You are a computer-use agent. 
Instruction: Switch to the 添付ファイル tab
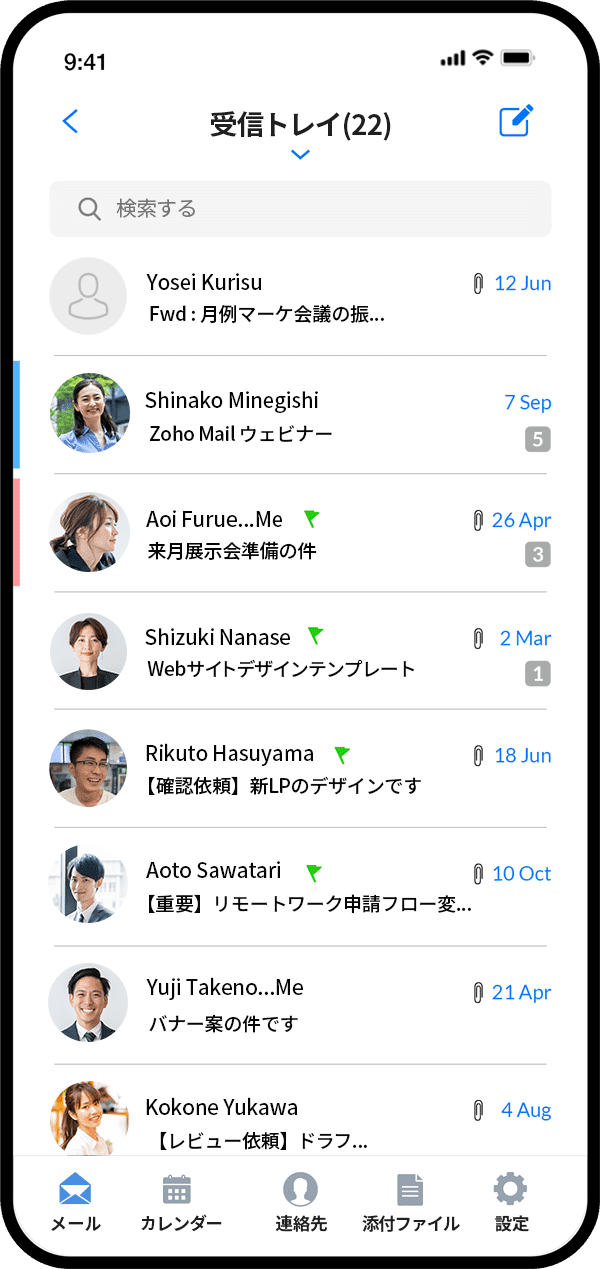point(410,1203)
